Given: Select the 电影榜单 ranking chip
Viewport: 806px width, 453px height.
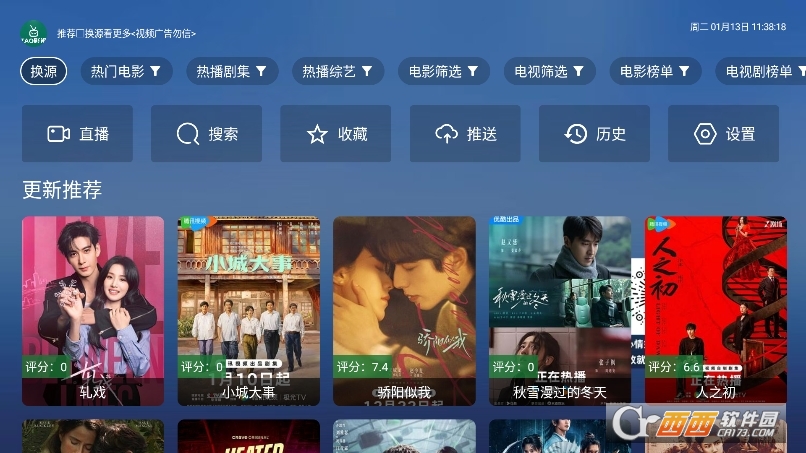Looking at the screenshot, I should [655, 71].
